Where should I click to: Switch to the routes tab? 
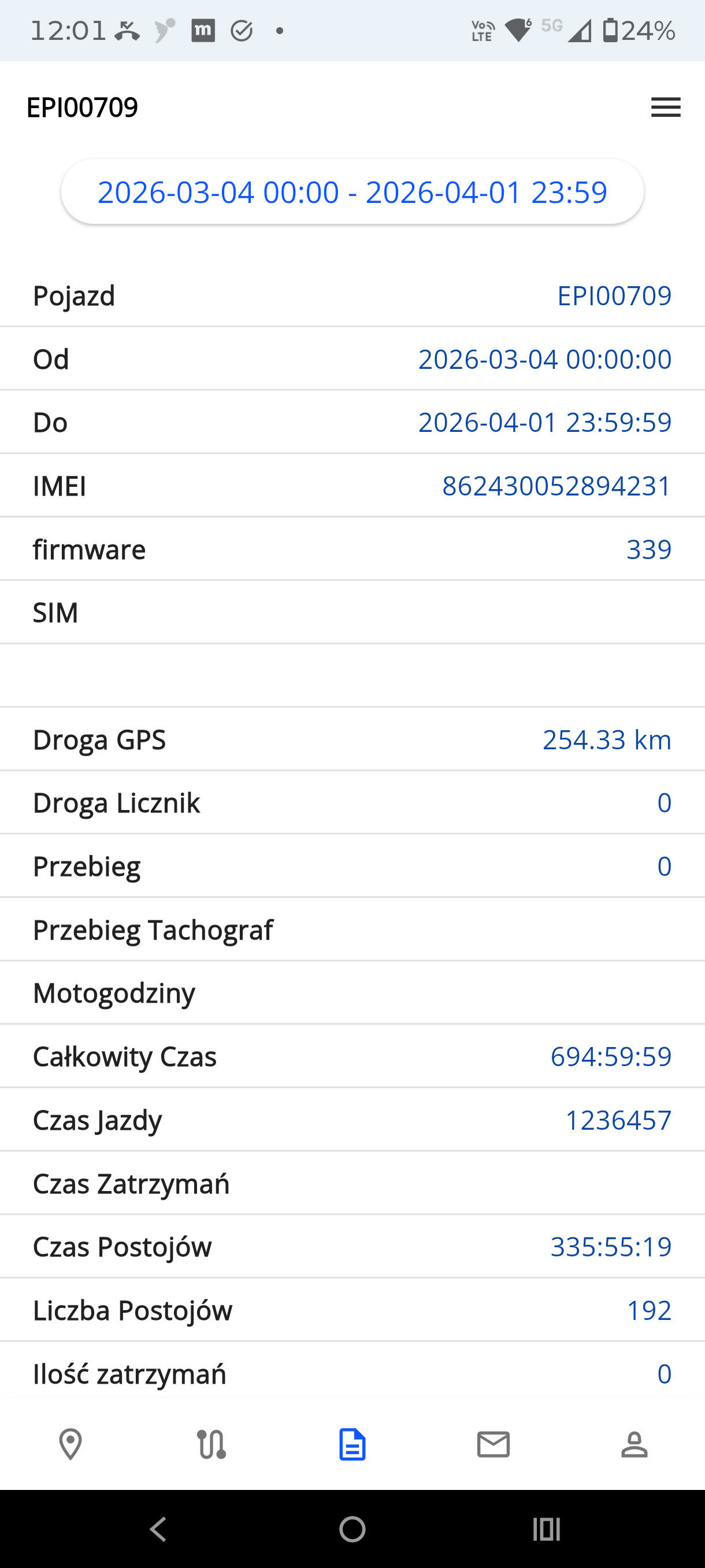(x=211, y=1444)
